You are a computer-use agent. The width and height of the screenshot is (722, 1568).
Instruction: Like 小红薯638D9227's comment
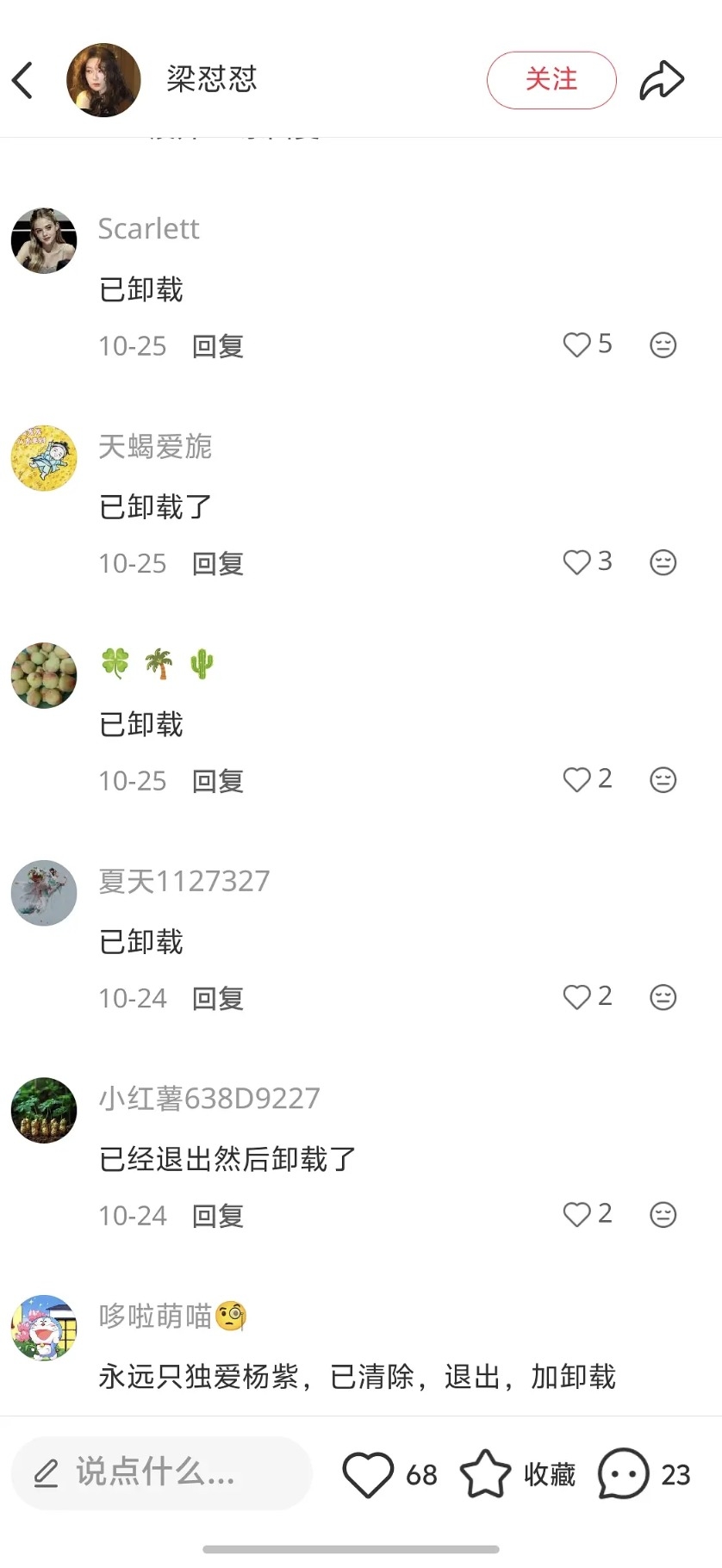(x=576, y=1215)
